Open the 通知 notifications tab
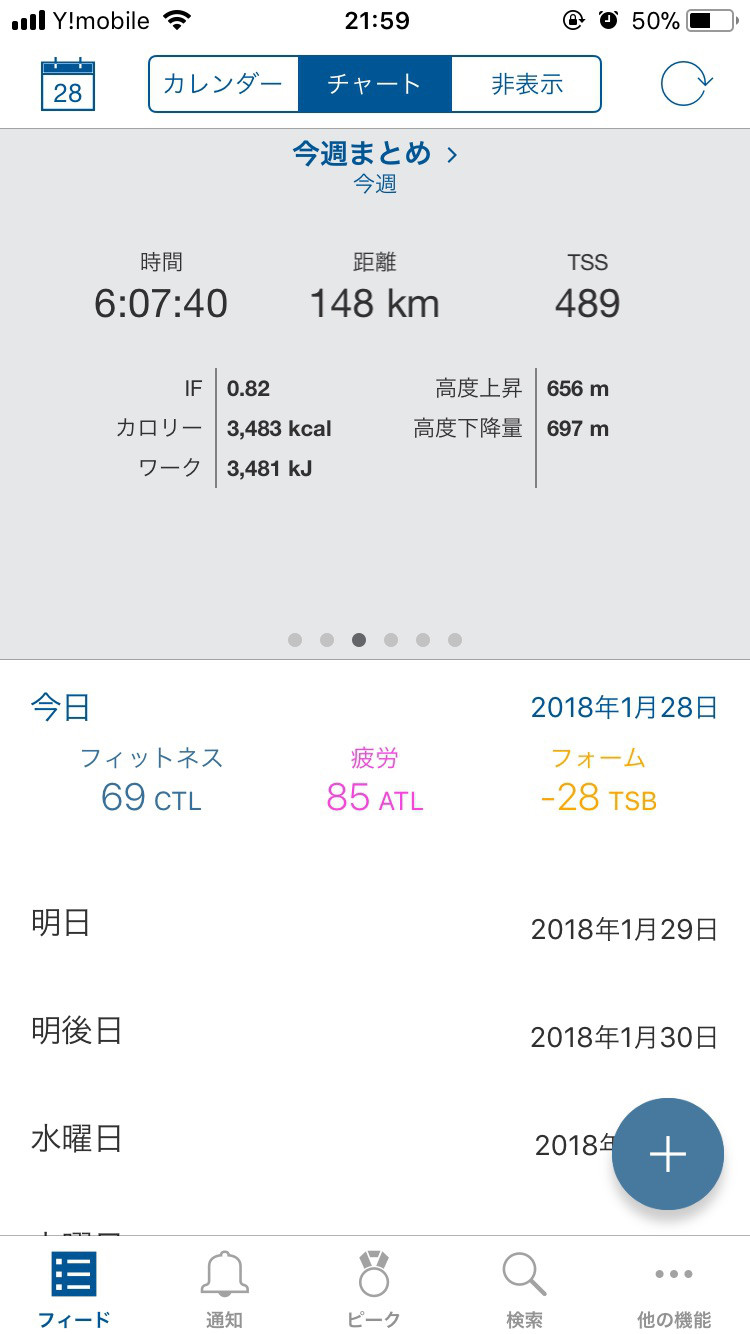750x1334 pixels. point(224,1289)
